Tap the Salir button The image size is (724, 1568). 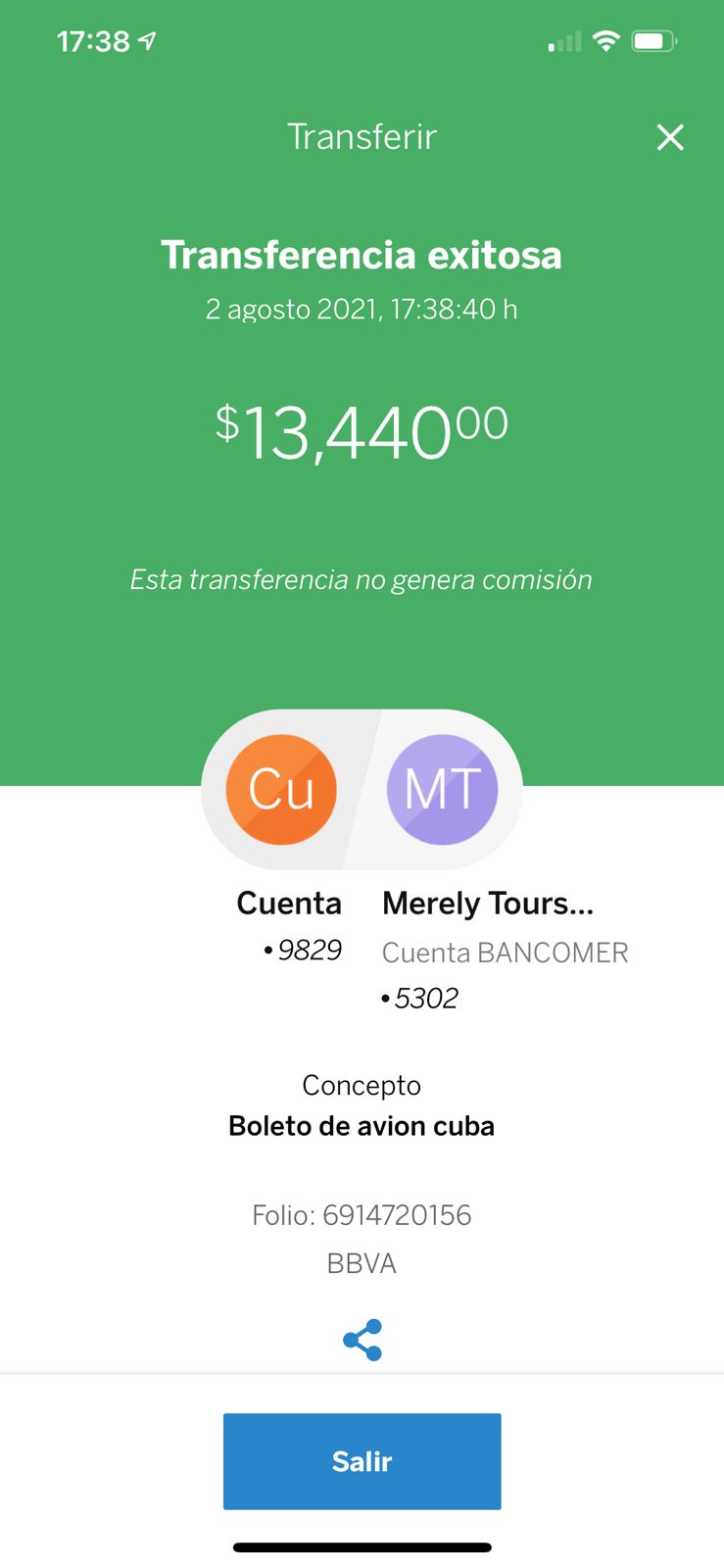[362, 1461]
